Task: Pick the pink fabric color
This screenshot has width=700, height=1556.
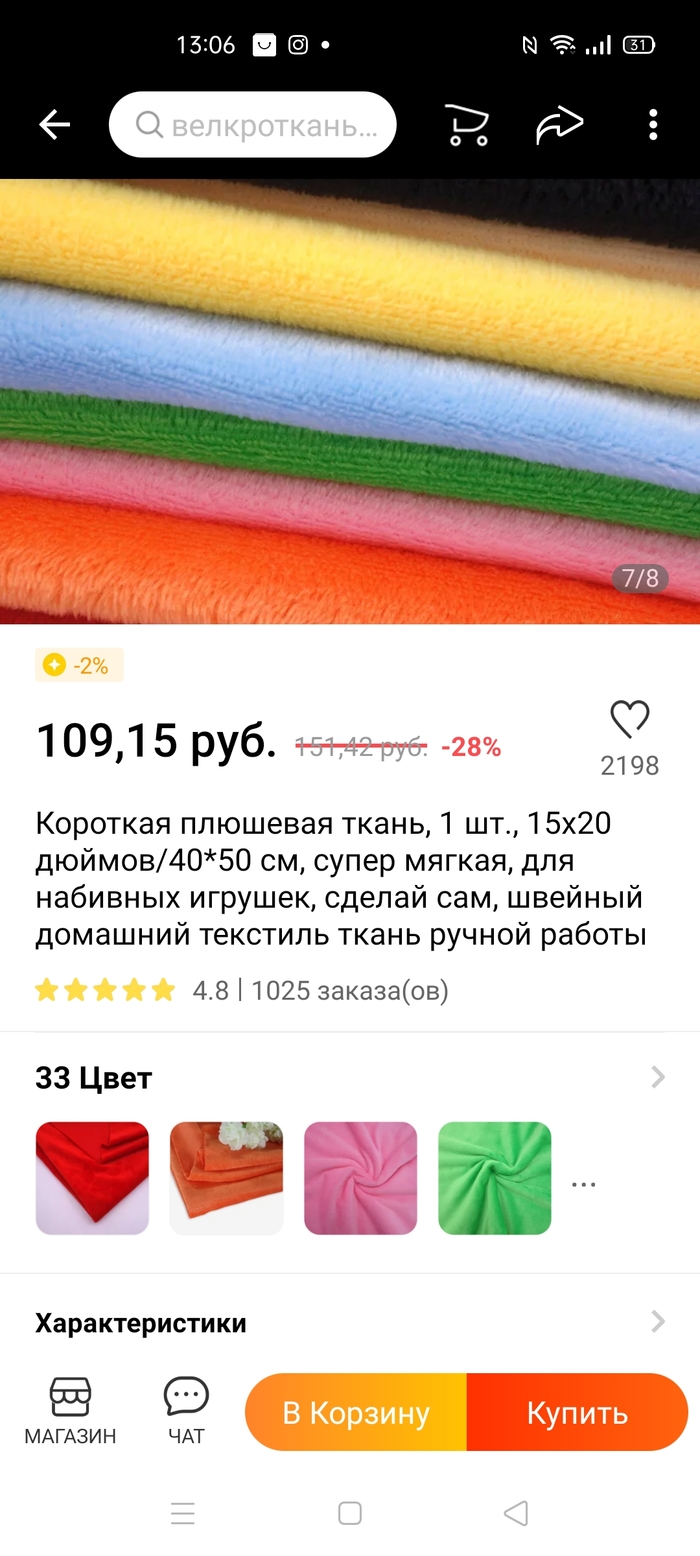Action: tap(360, 1178)
